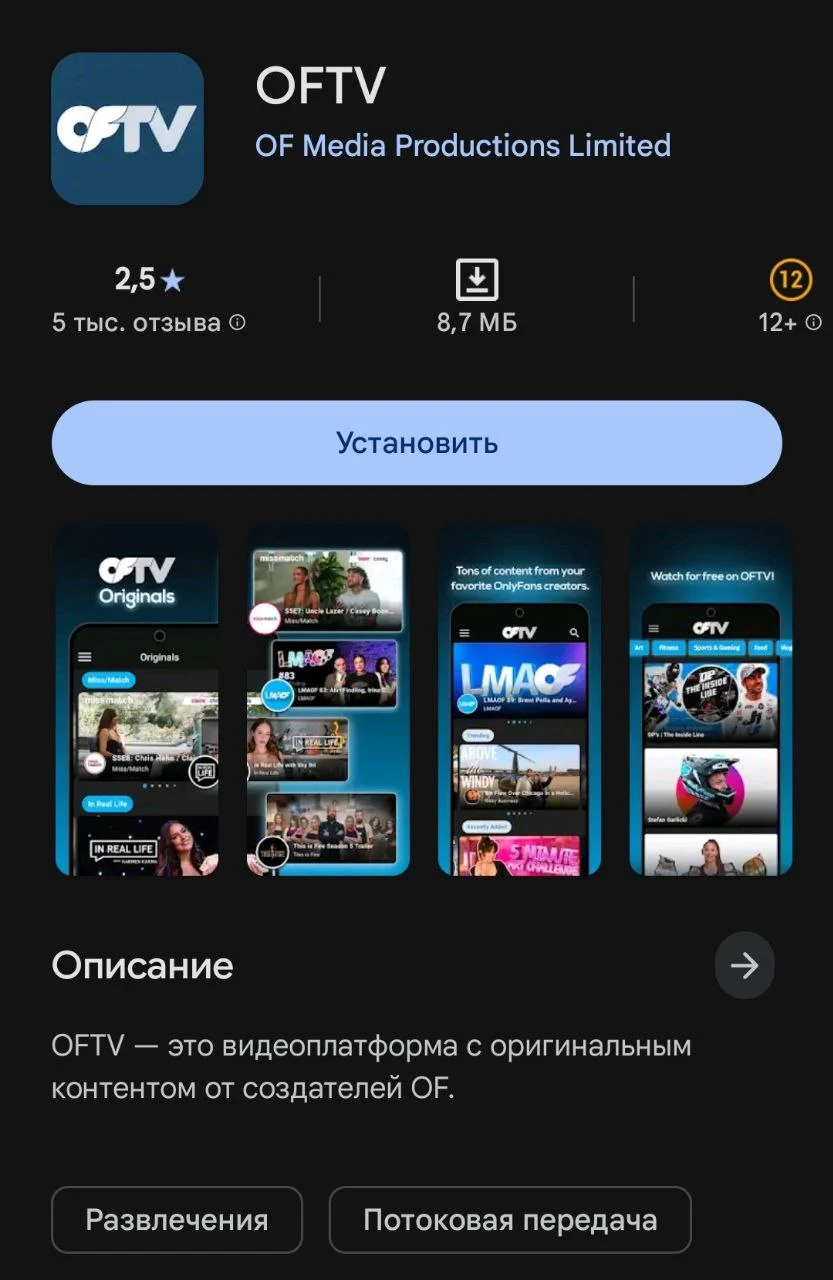Open the screenshot saying Watch for free on OFTV
833x1280 pixels.
[x=709, y=700]
